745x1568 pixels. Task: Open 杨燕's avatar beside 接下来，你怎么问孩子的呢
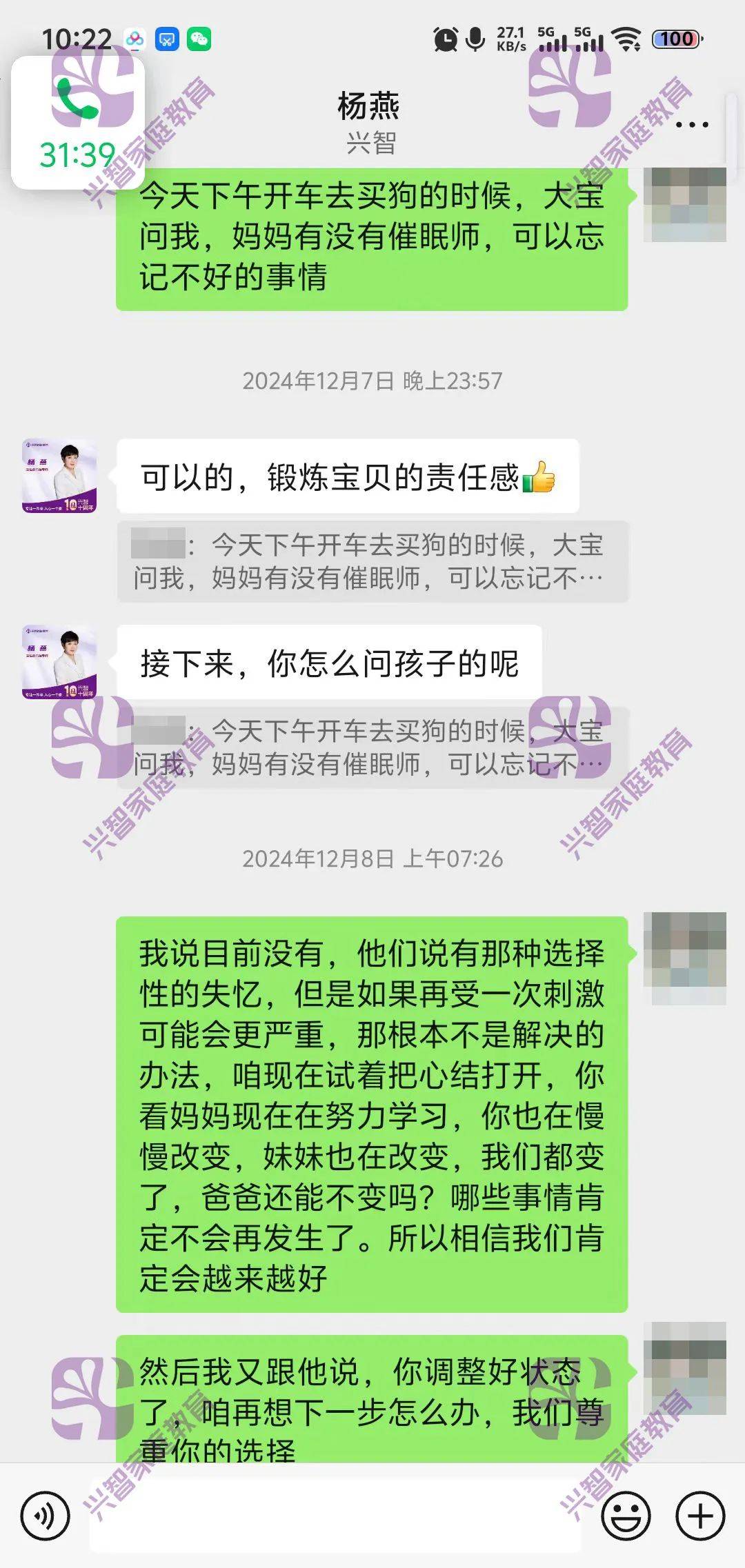(x=59, y=662)
